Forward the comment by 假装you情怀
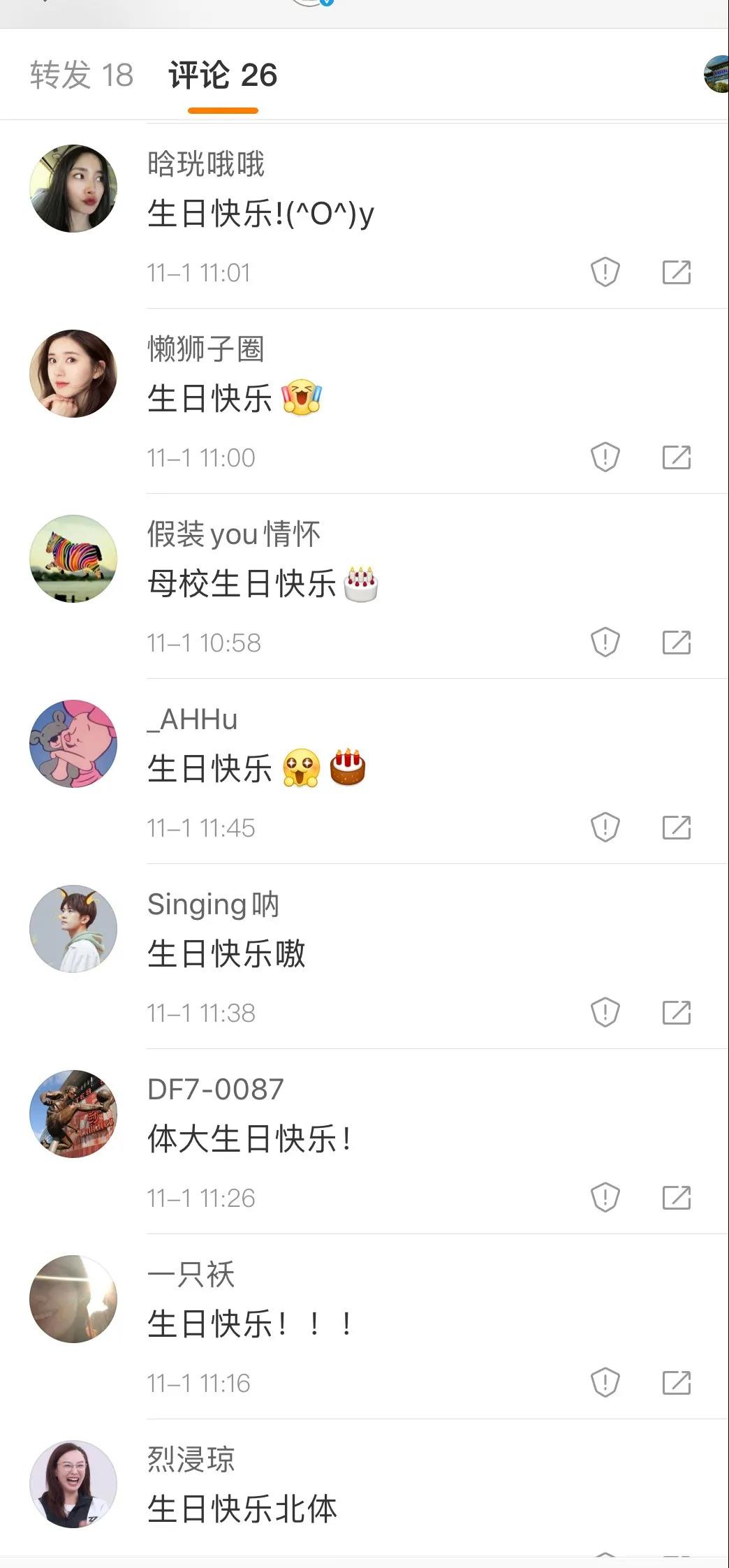729x1568 pixels. 676,642
